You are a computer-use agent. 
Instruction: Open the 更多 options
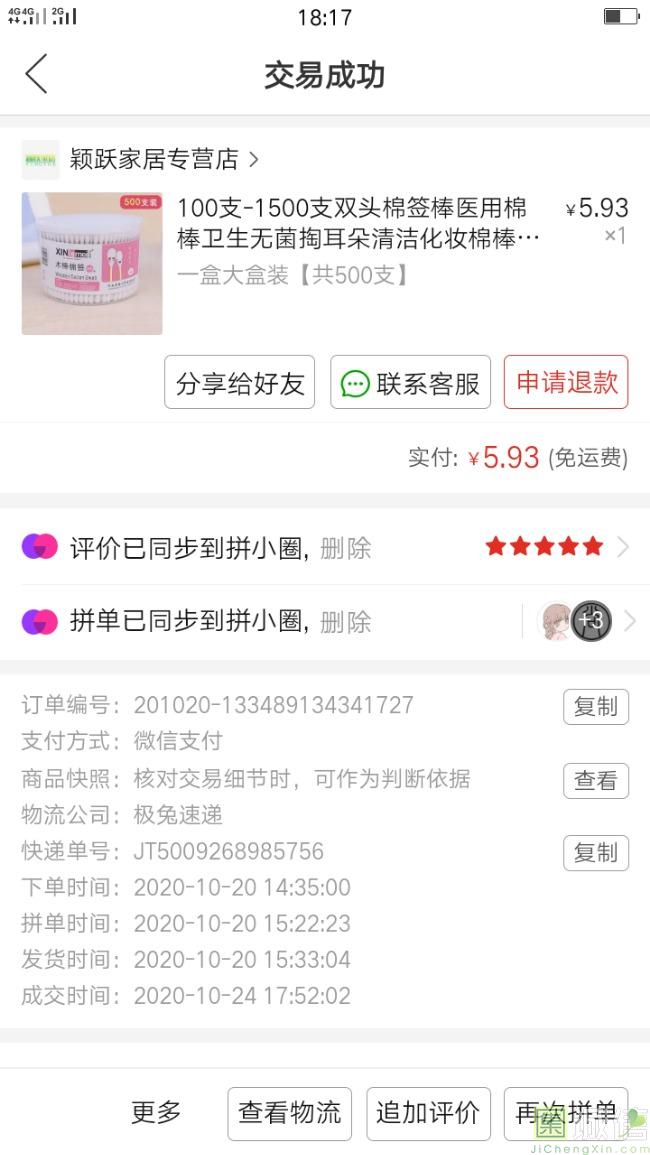coord(156,1112)
